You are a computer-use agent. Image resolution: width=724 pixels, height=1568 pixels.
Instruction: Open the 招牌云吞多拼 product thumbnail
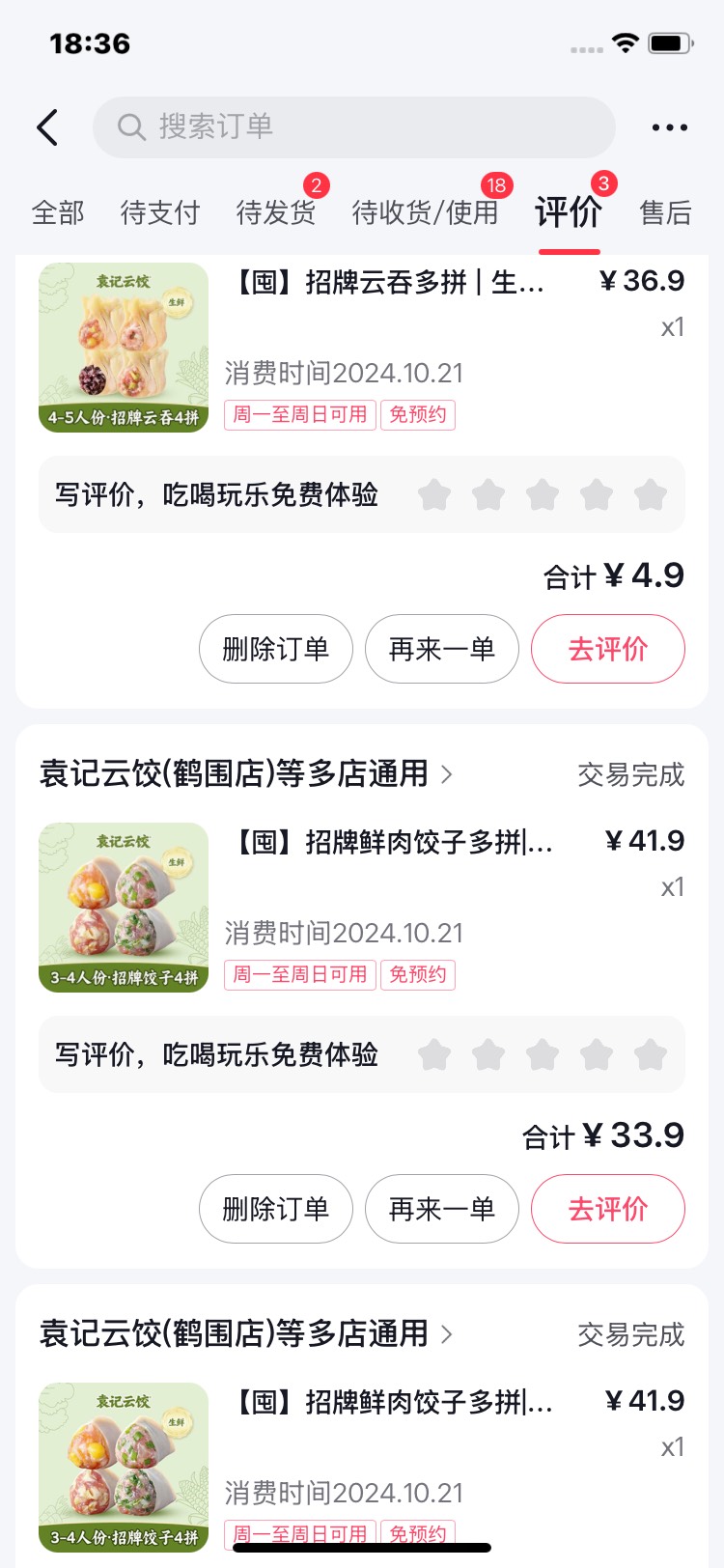[124, 348]
